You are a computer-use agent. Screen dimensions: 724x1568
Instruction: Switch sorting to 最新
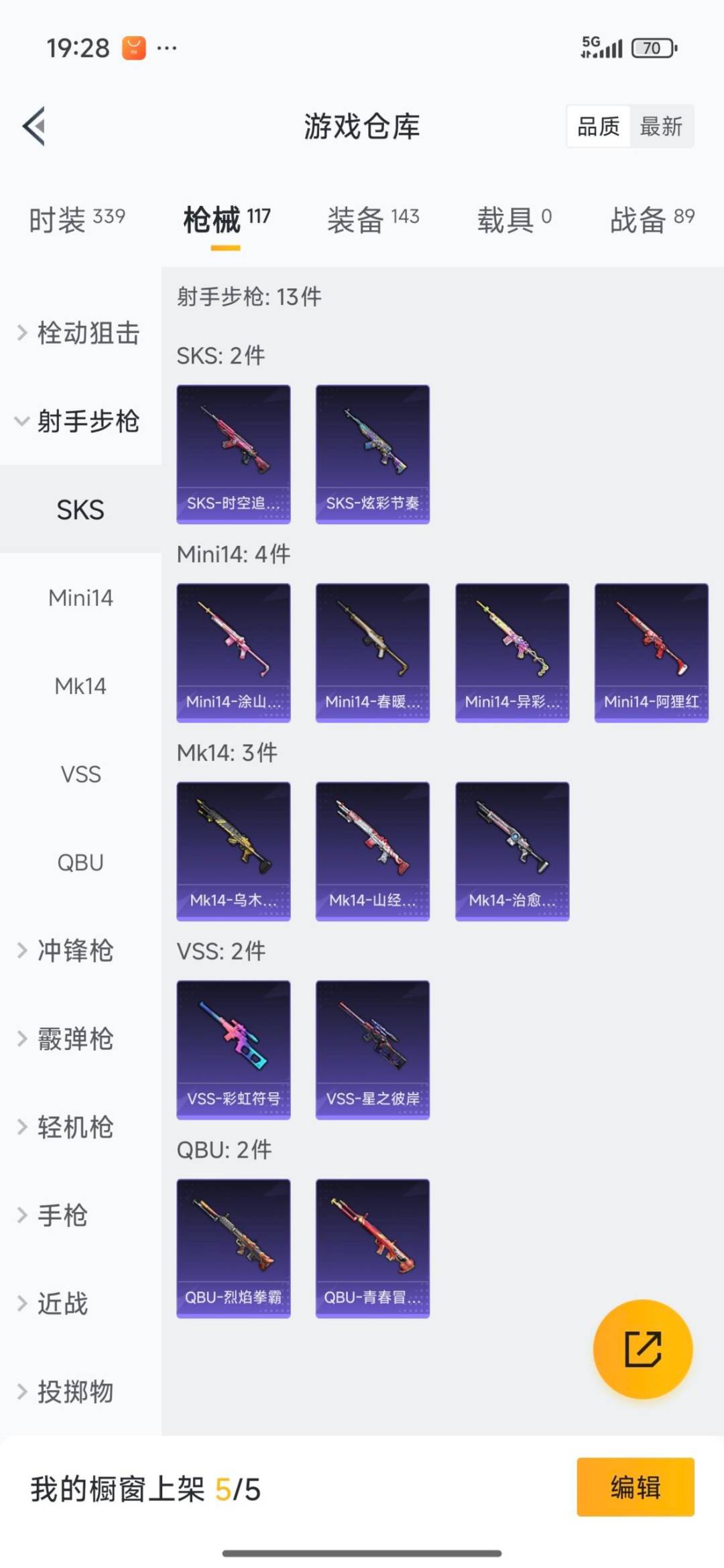pos(660,127)
